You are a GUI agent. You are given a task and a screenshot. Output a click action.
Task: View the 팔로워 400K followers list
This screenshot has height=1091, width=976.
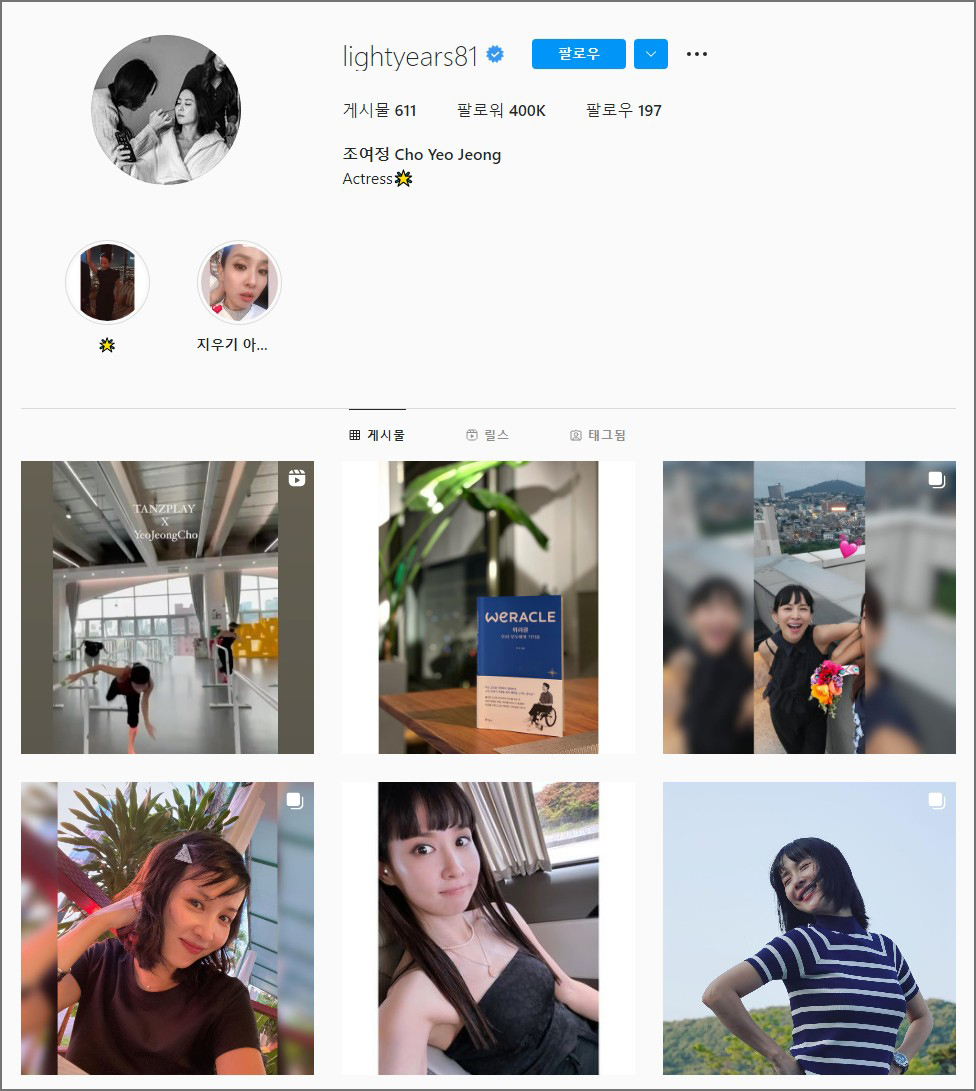point(501,110)
